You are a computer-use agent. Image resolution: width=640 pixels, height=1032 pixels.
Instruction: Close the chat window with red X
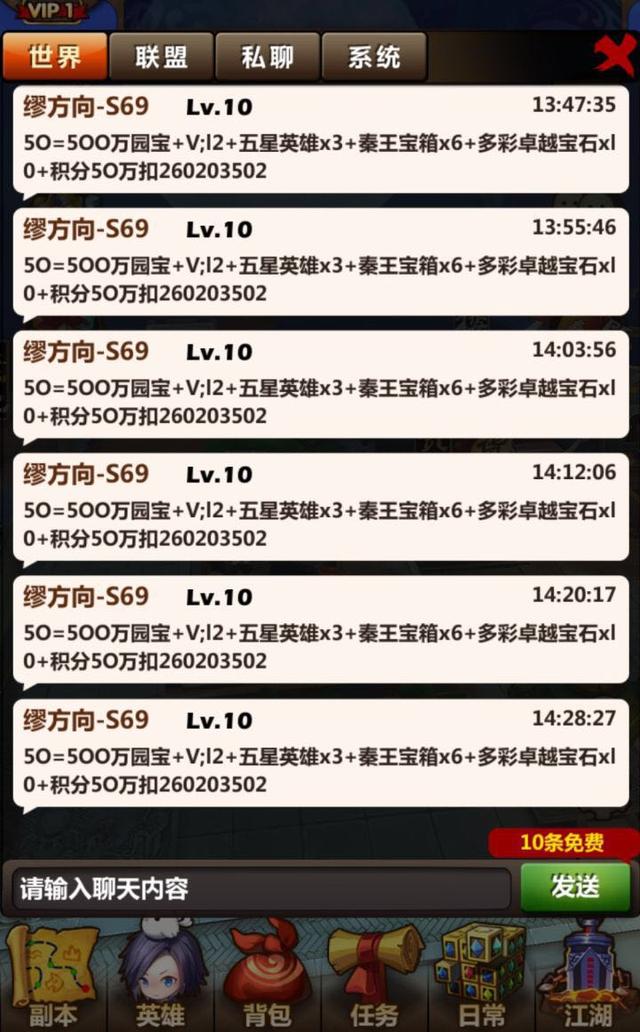point(613,54)
